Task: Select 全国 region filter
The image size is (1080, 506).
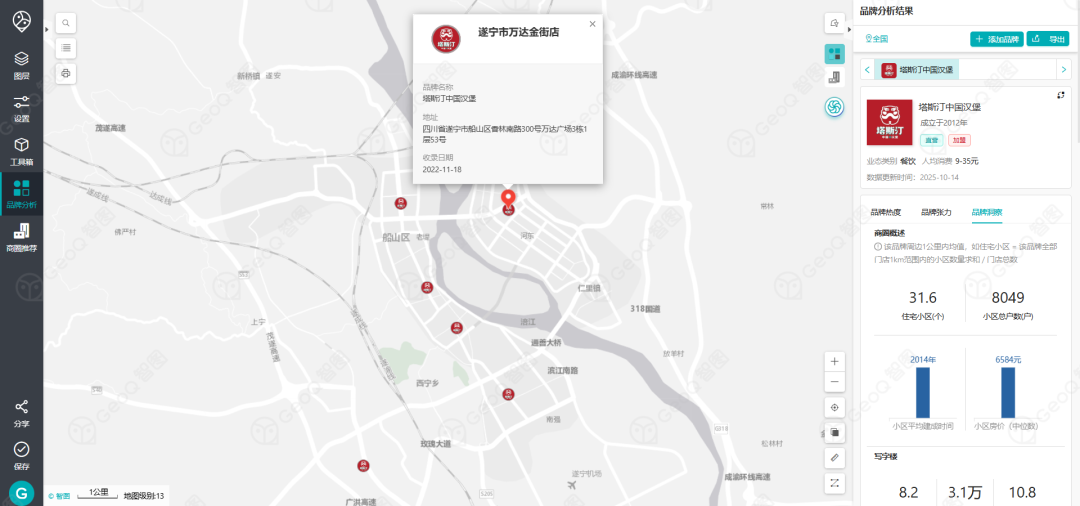Action: pyautogui.click(x=877, y=39)
